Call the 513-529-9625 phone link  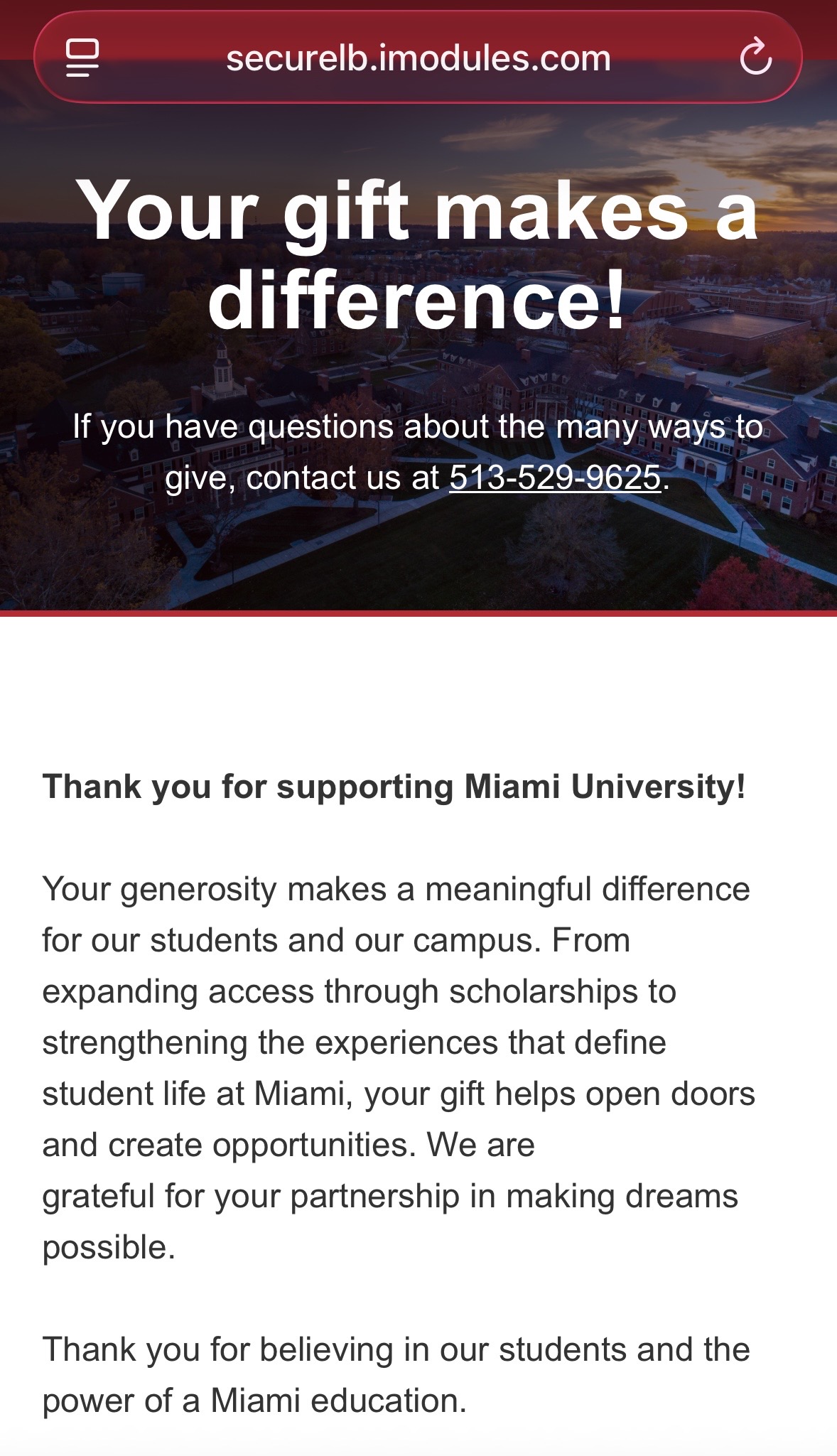[555, 478]
